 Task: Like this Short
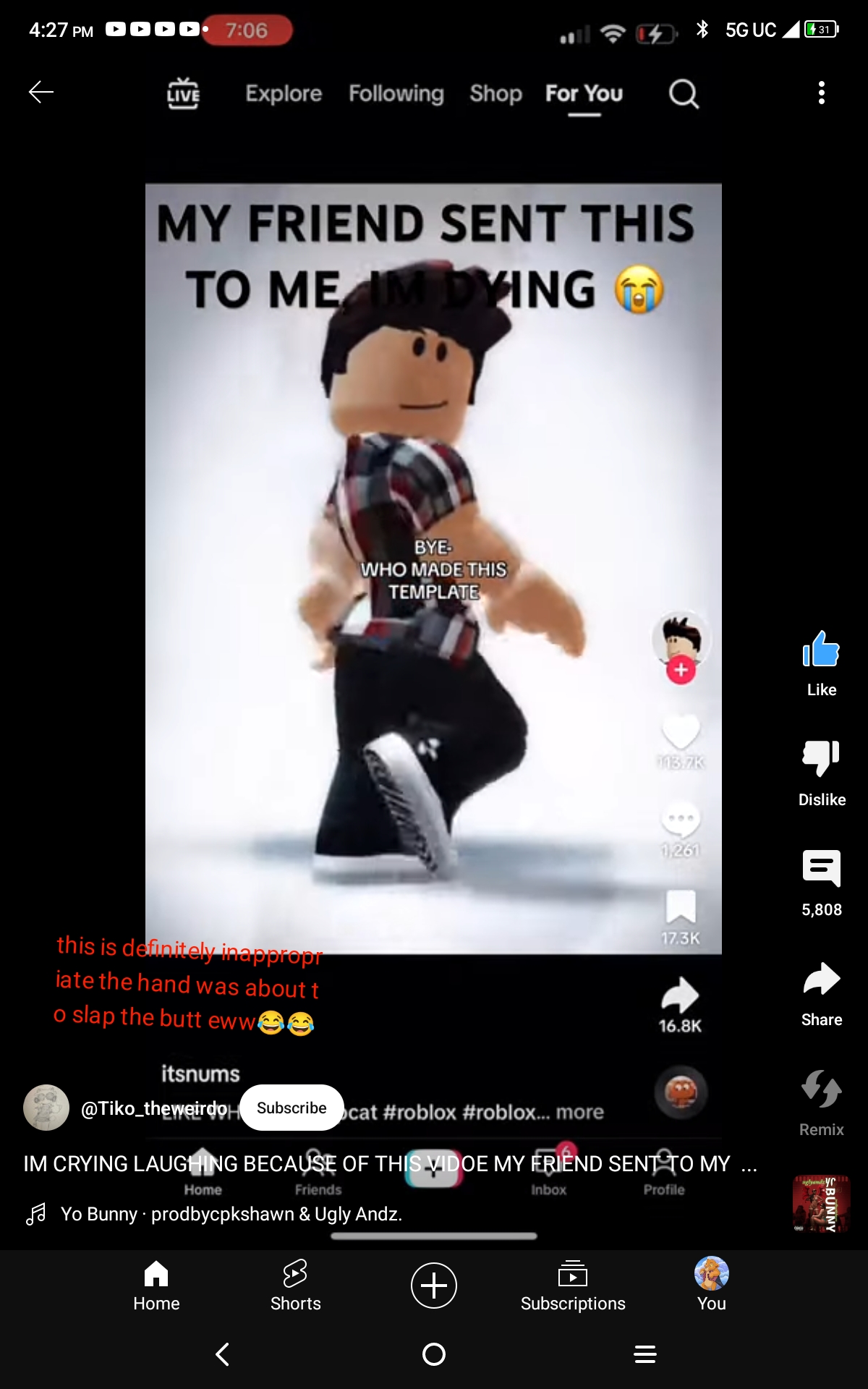point(821,663)
